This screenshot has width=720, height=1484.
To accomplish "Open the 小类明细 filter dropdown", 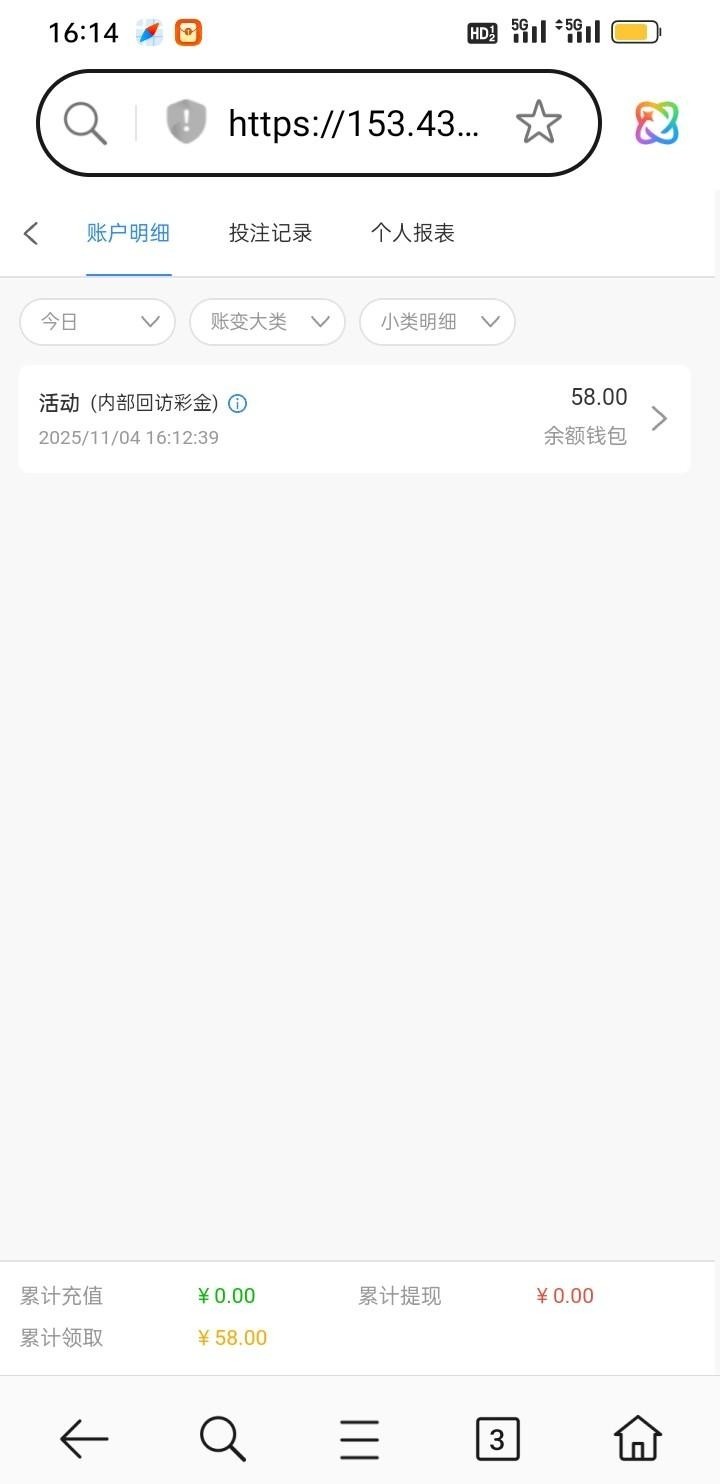I will point(437,322).
